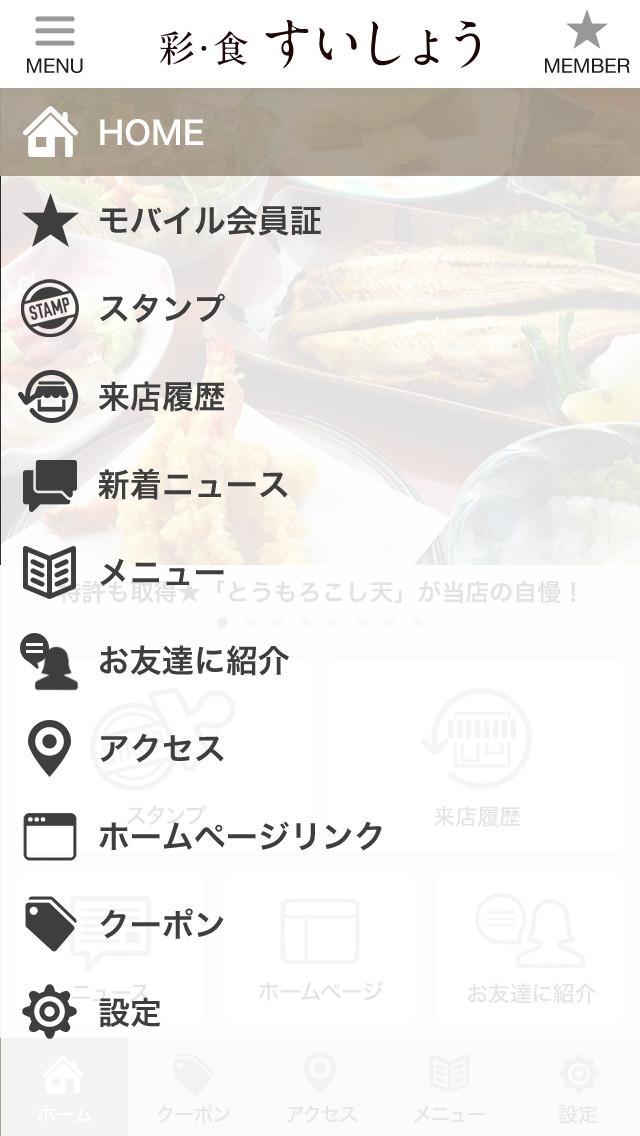Viewport: 640px width, 1136px height.
Task: Open the MEMBER star button
Action: [586, 45]
